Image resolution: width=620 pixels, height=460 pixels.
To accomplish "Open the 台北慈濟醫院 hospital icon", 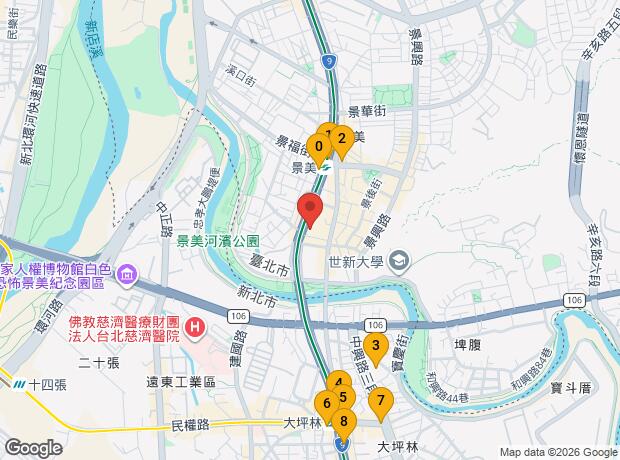I will point(195,327).
